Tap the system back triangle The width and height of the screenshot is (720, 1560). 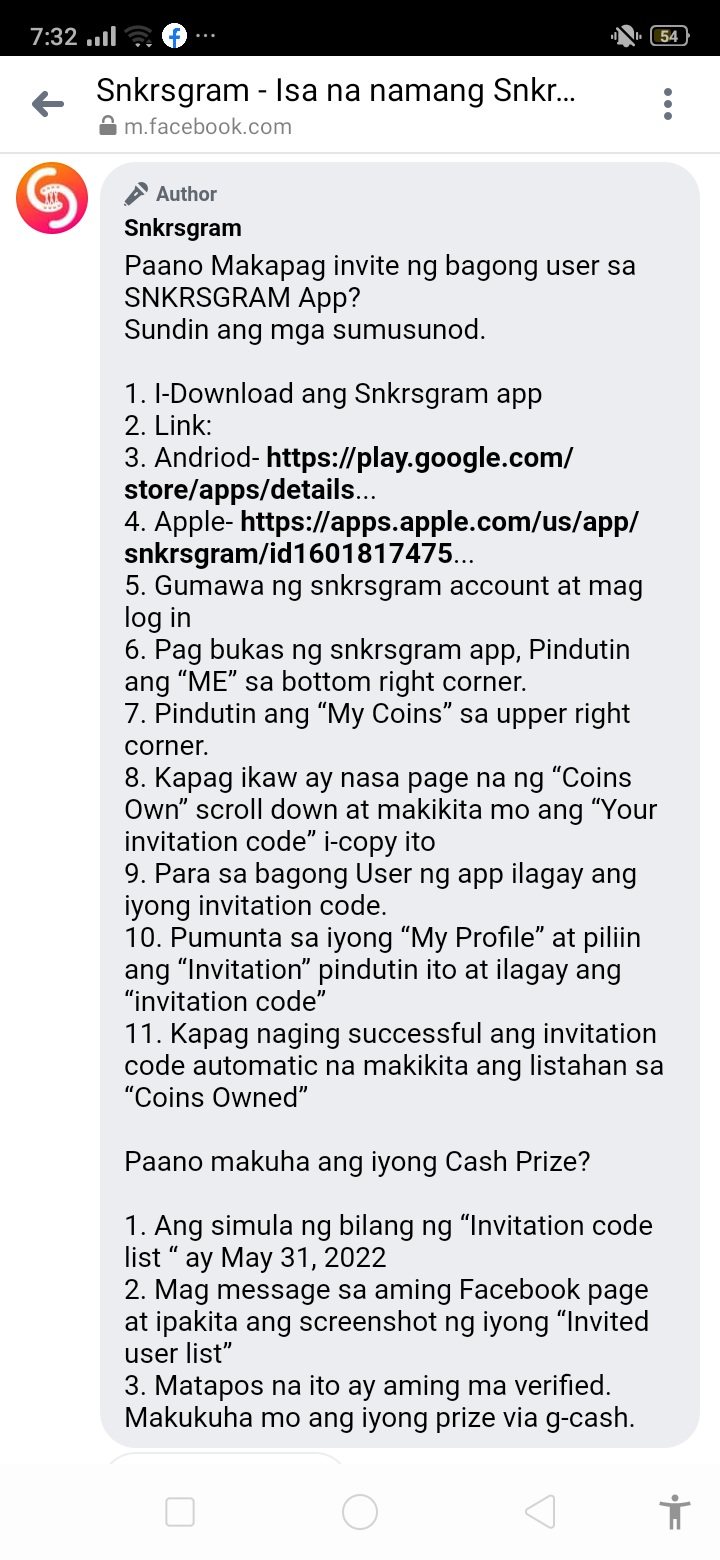coord(540,1512)
